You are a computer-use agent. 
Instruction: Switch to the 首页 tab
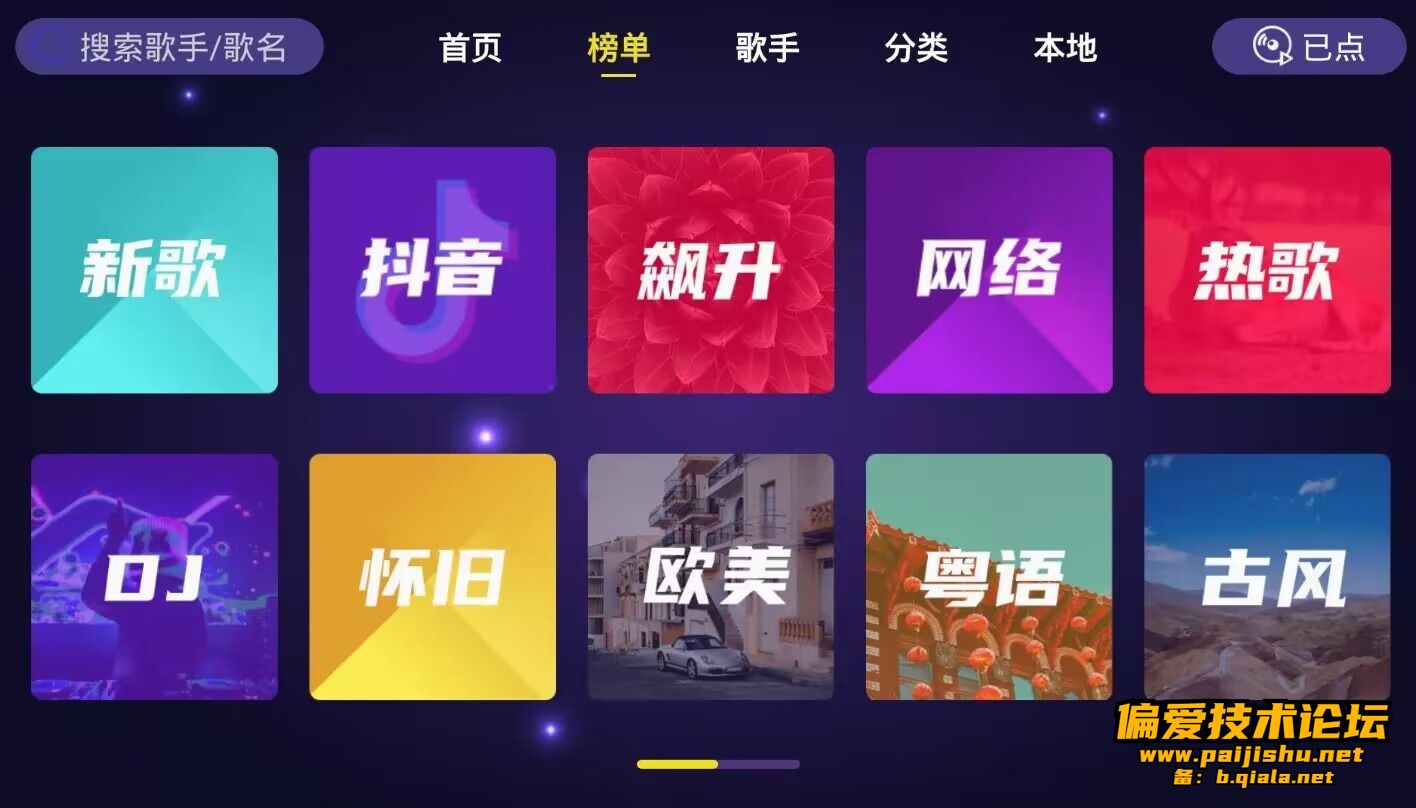pyautogui.click(x=470, y=48)
